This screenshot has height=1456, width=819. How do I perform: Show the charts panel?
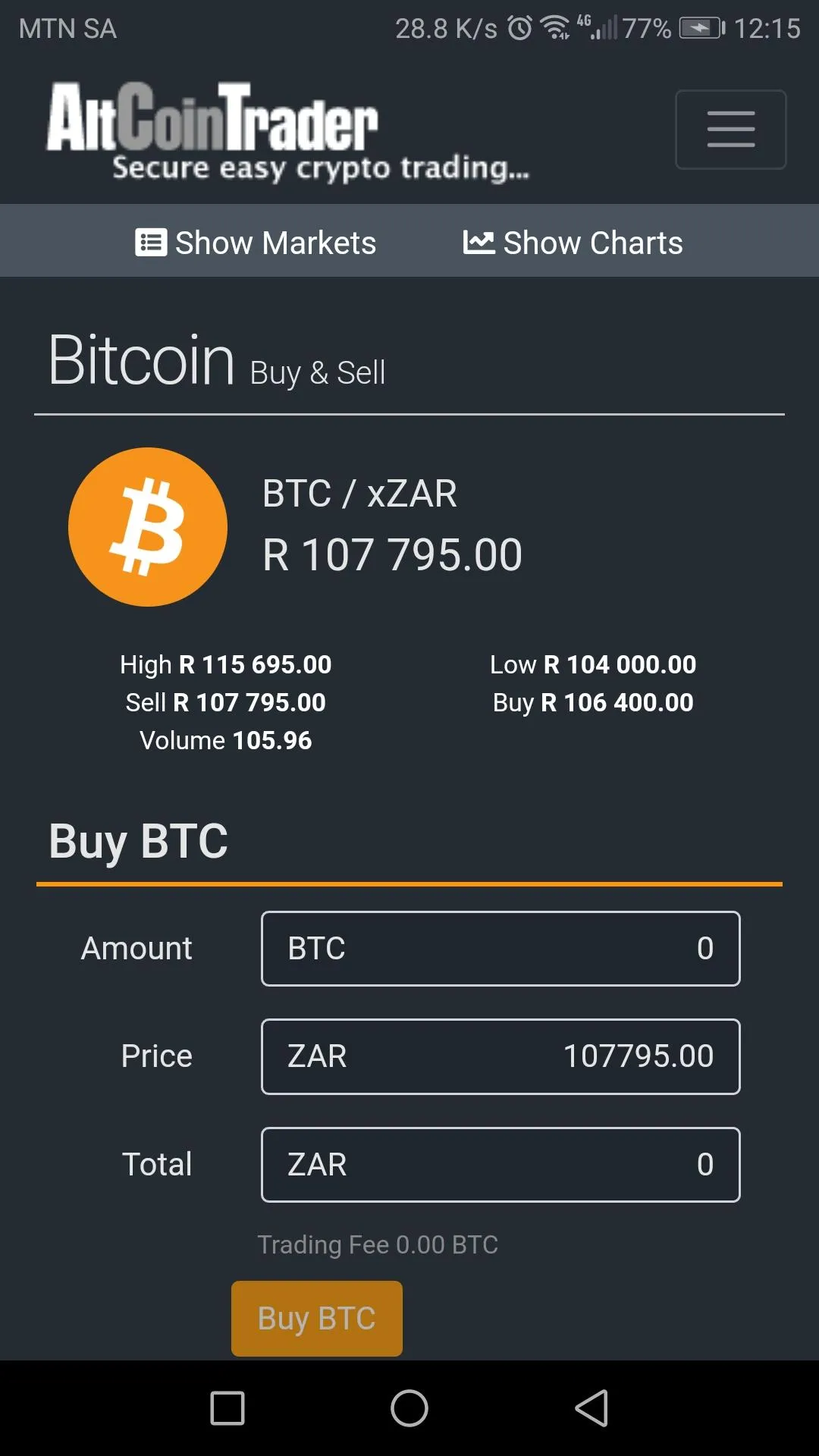tap(573, 241)
